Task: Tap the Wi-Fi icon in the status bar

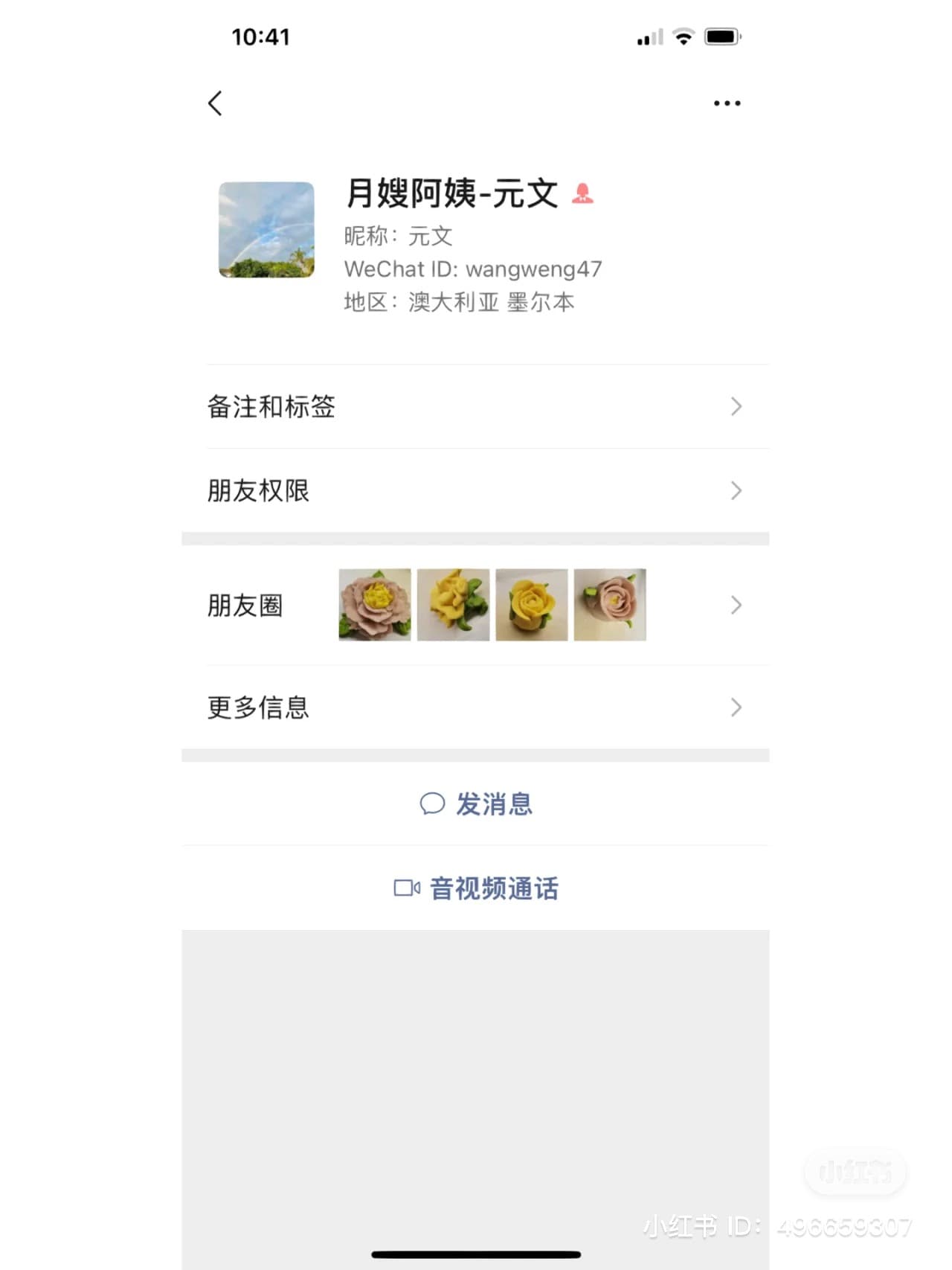Action: [x=684, y=36]
